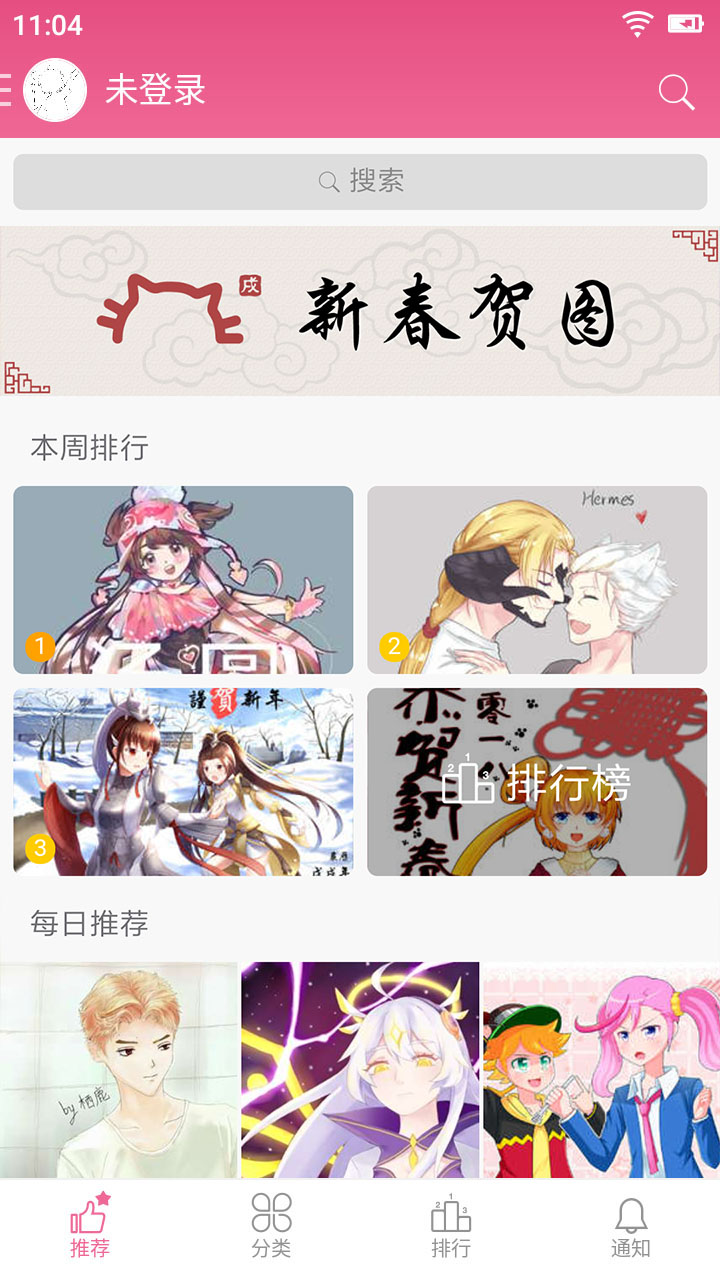
Task: Switch to the 分类 tab
Action: (x=271, y=1226)
